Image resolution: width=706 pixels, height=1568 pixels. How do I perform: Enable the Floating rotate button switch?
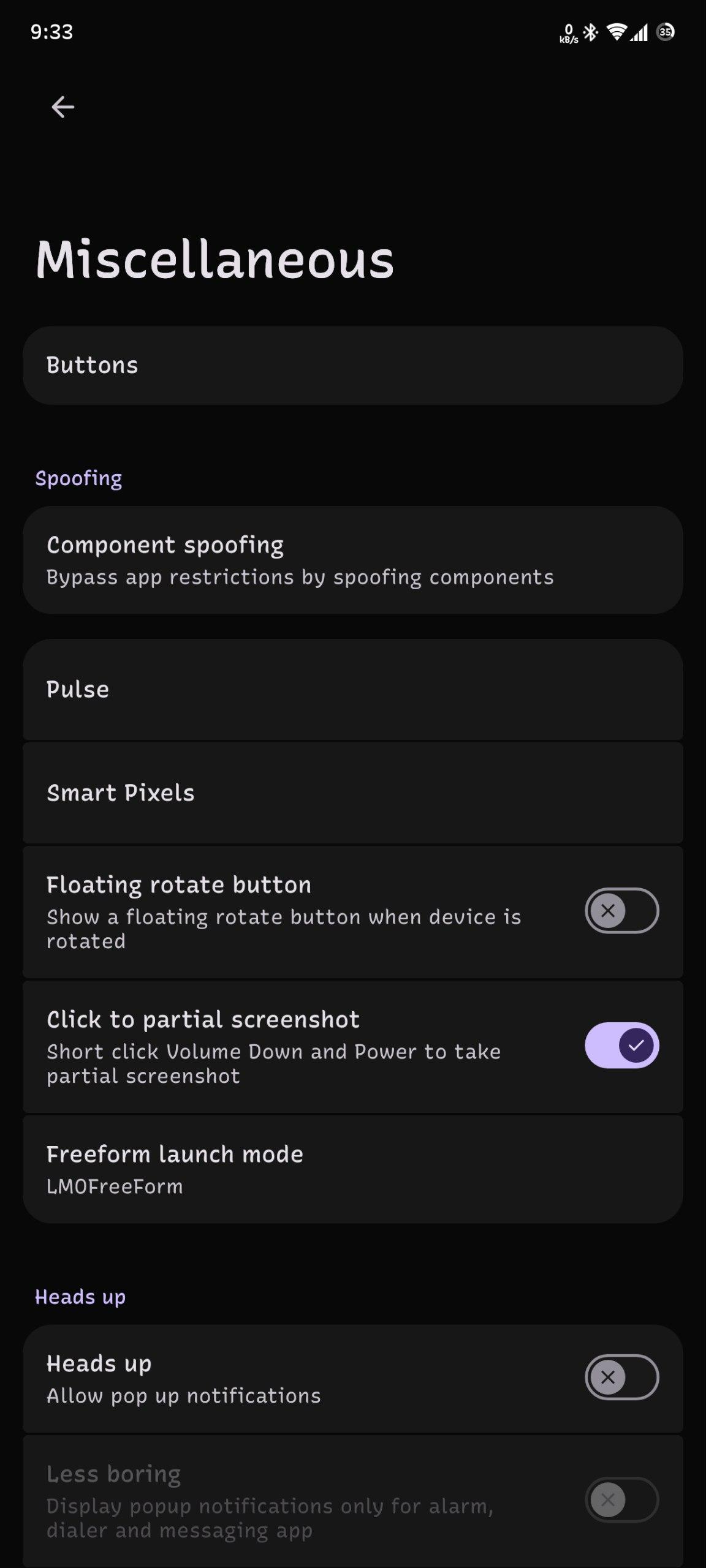(621, 911)
